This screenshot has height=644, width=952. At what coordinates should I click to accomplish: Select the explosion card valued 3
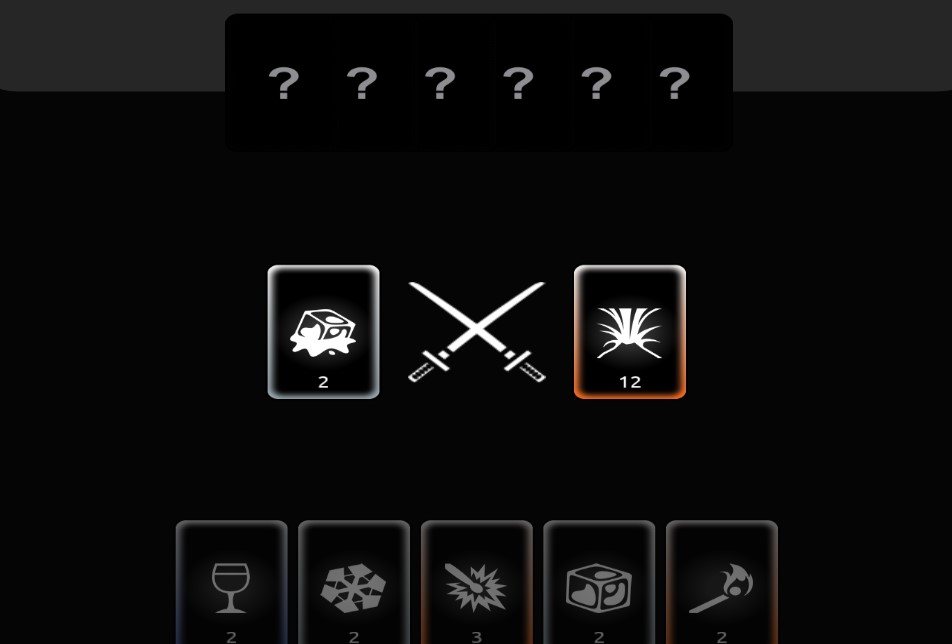coord(476,586)
